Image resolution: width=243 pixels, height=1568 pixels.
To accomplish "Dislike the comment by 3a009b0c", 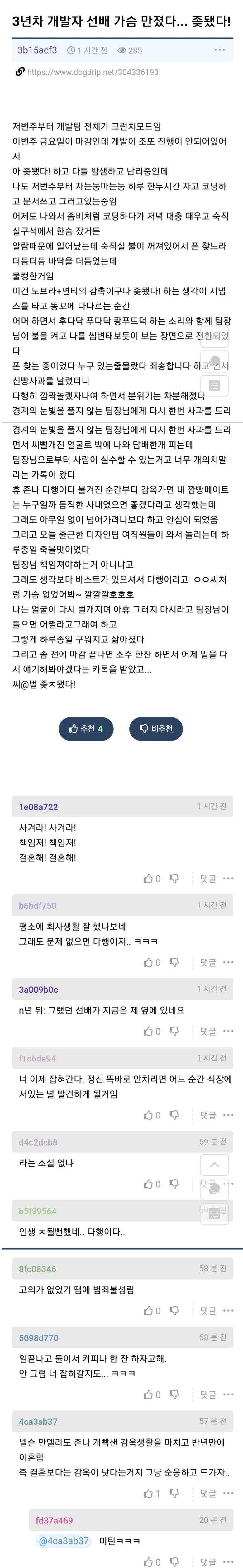I will pos(174,1031).
